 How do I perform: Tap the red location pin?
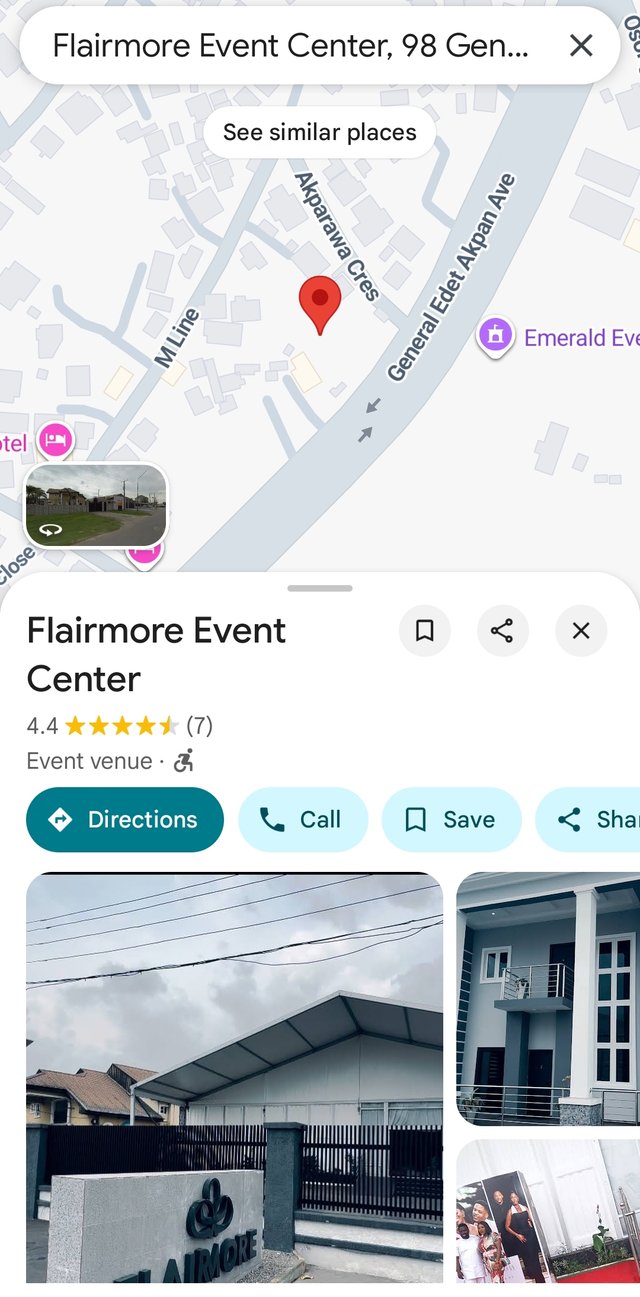(x=320, y=303)
